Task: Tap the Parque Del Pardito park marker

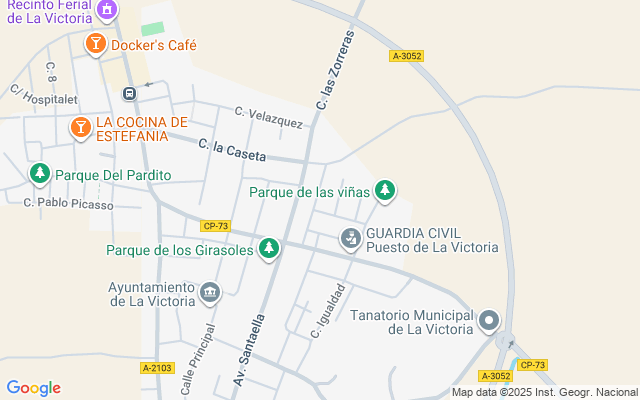Action: tap(39, 174)
